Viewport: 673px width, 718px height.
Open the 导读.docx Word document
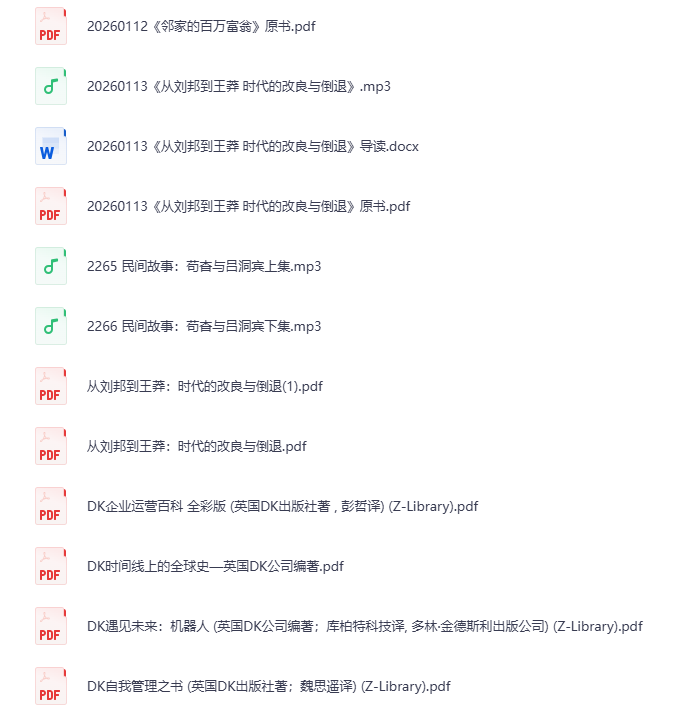point(253,146)
